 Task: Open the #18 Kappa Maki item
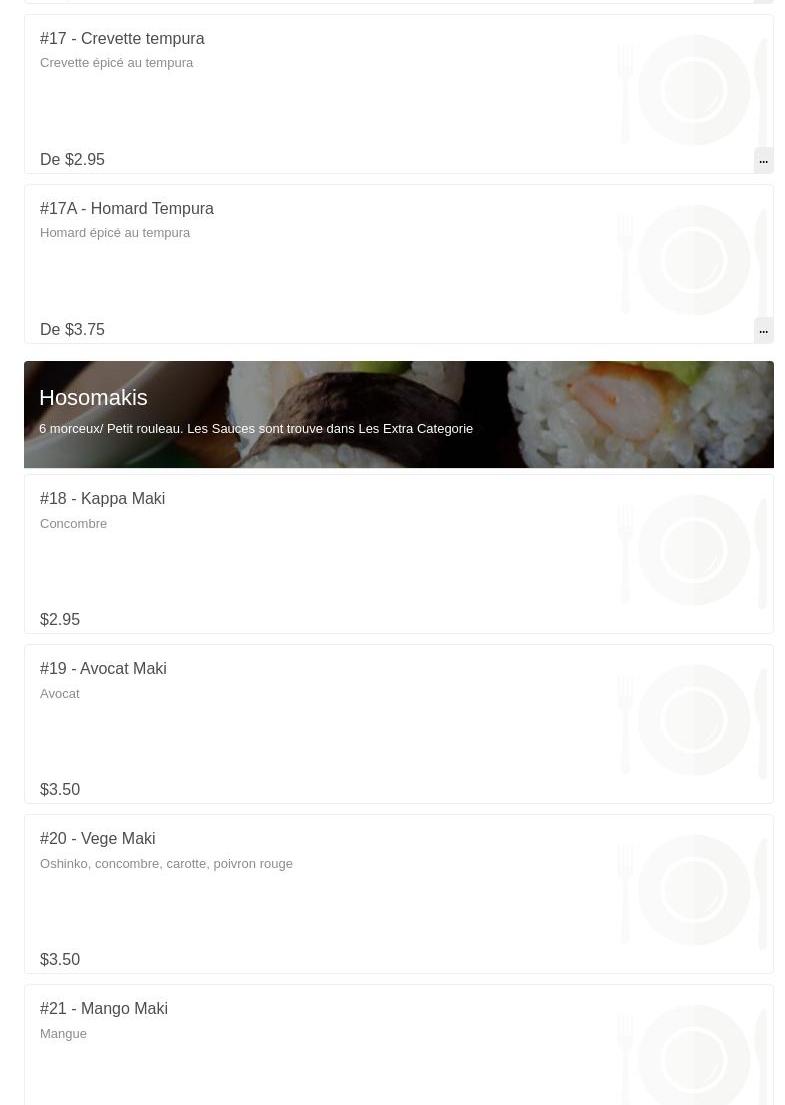tap(103, 499)
